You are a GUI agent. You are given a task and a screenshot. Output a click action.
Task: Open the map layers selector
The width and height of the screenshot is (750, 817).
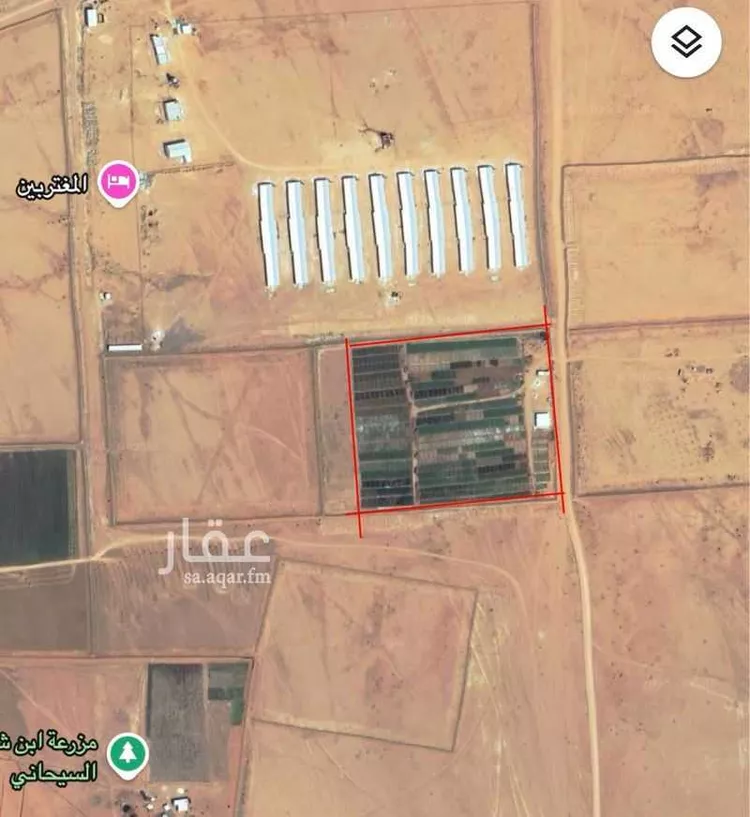coord(686,43)
